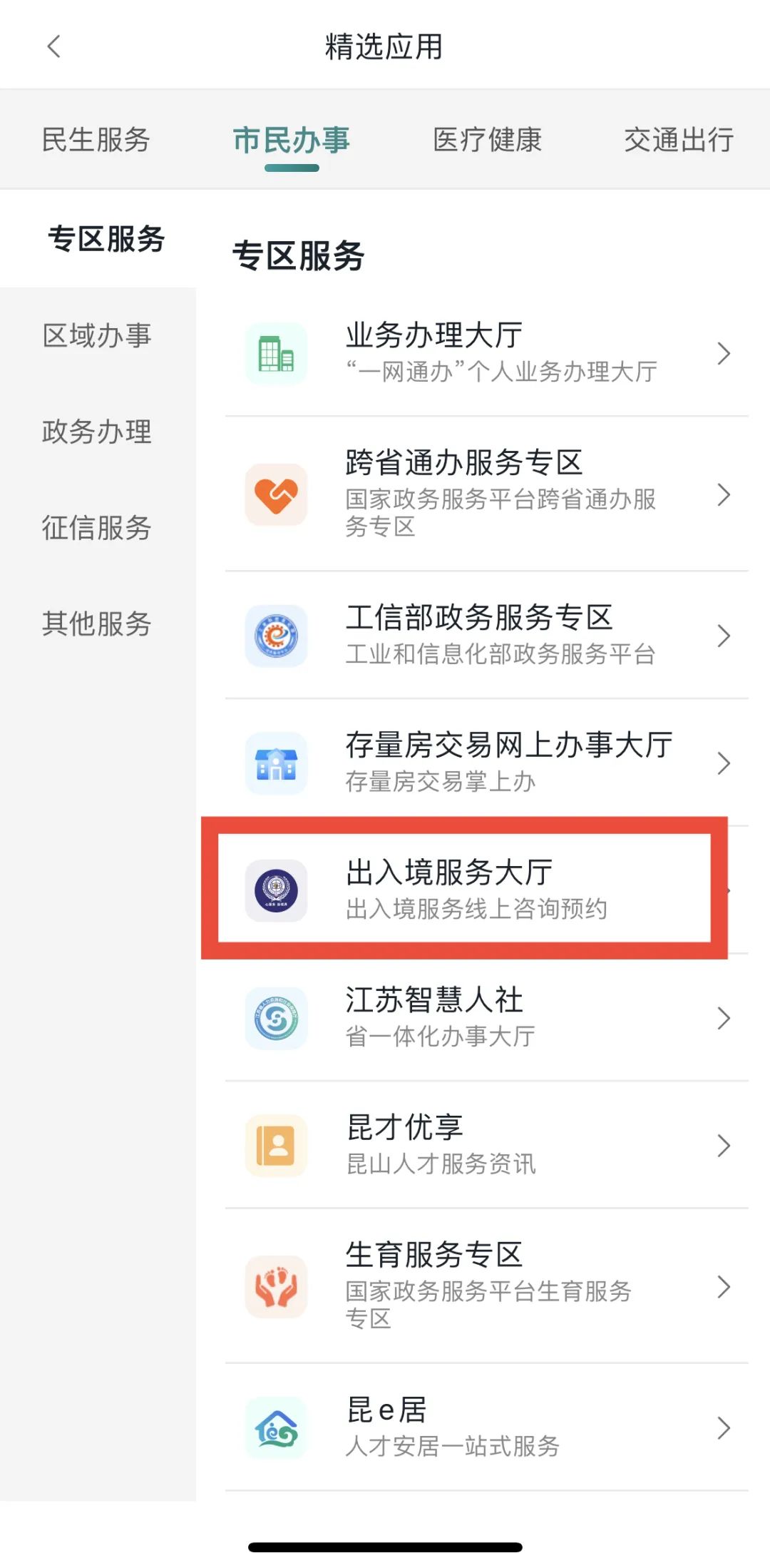Enter 工信部政务服务专区

486,635
